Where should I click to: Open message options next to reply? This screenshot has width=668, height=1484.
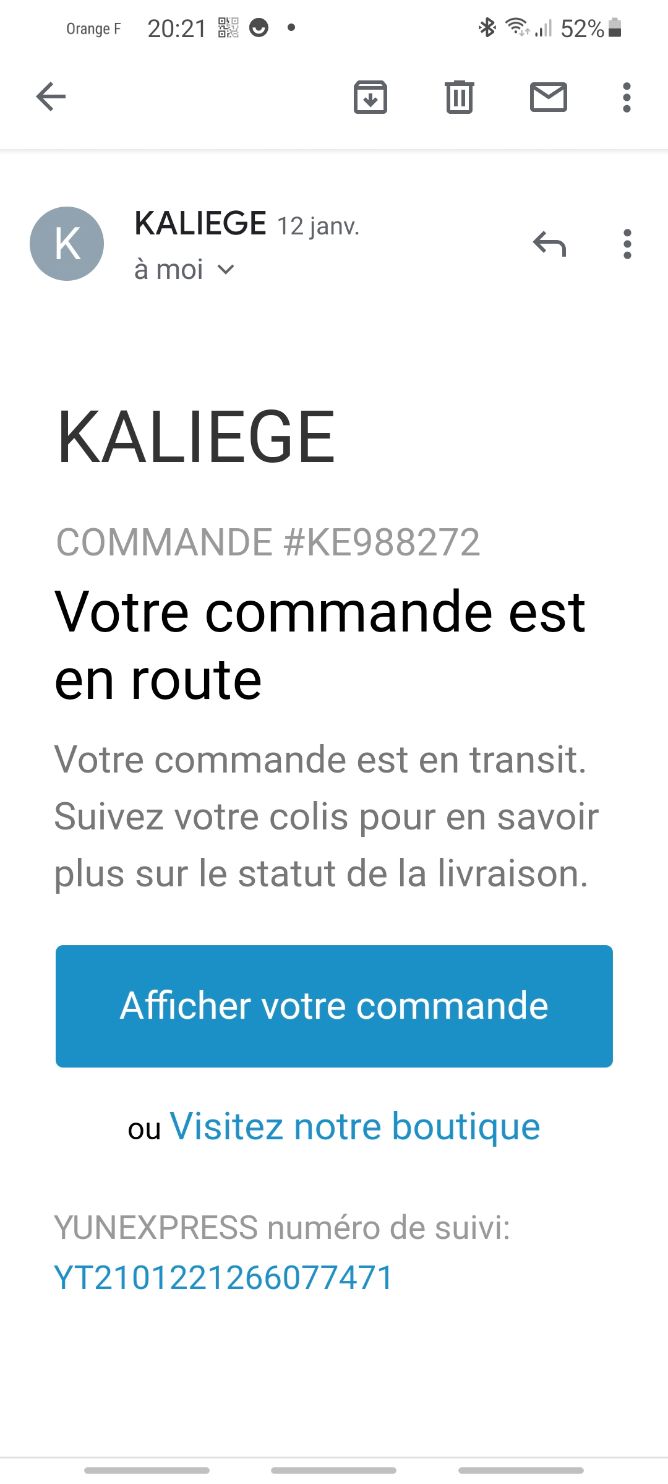627,244
